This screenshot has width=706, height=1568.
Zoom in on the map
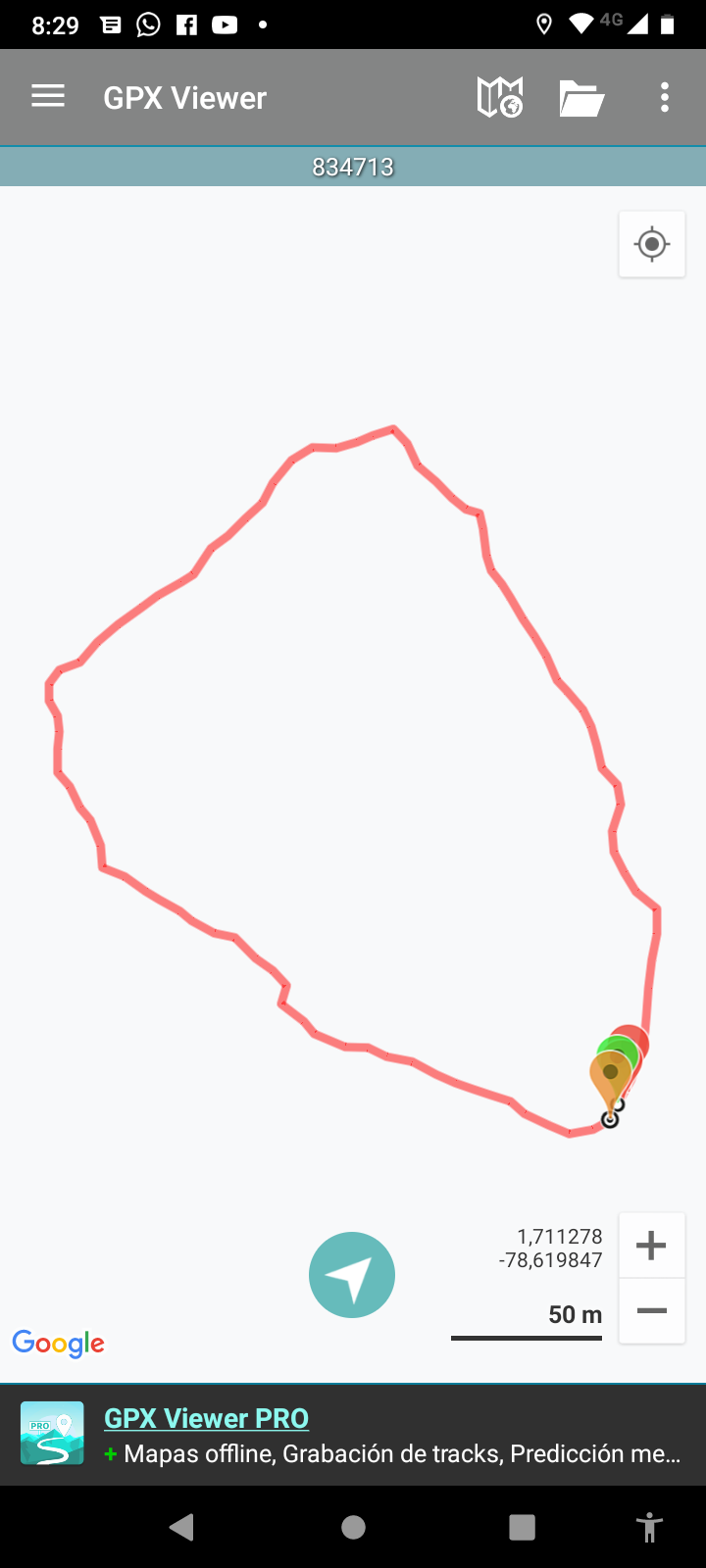click(x=651, y=1246)
